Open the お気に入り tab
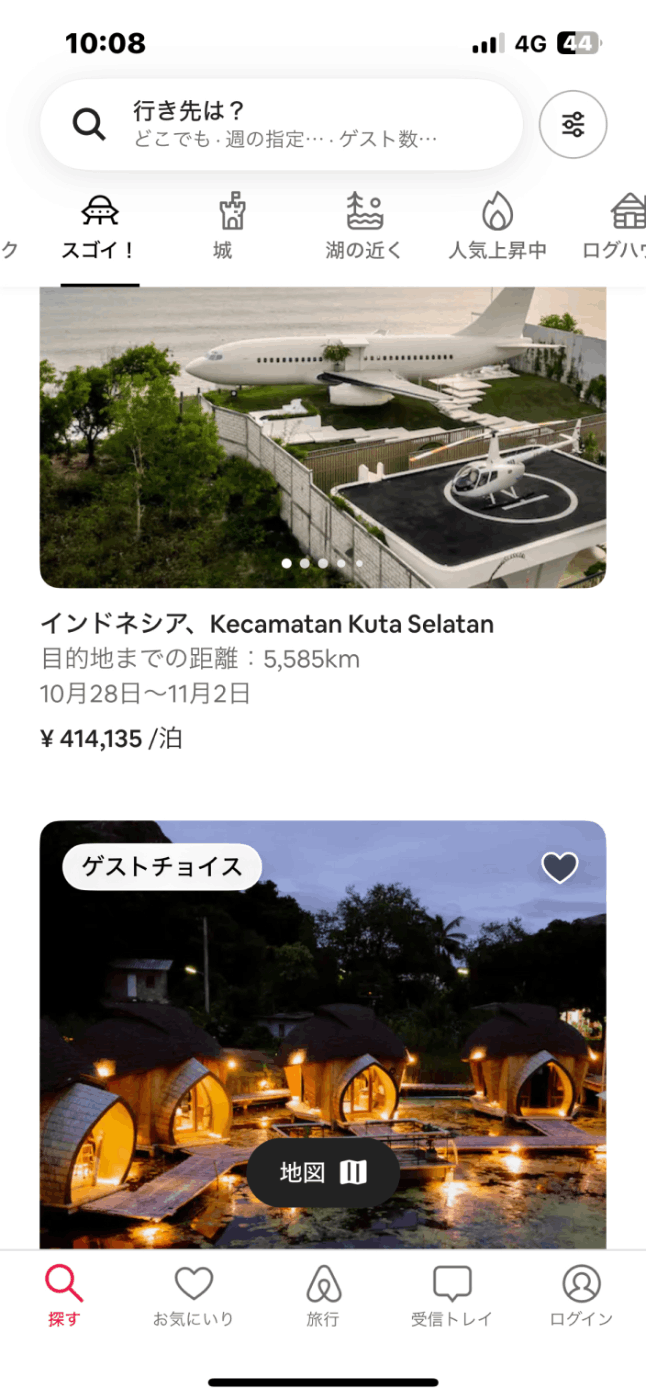 tap(193, 1297)
